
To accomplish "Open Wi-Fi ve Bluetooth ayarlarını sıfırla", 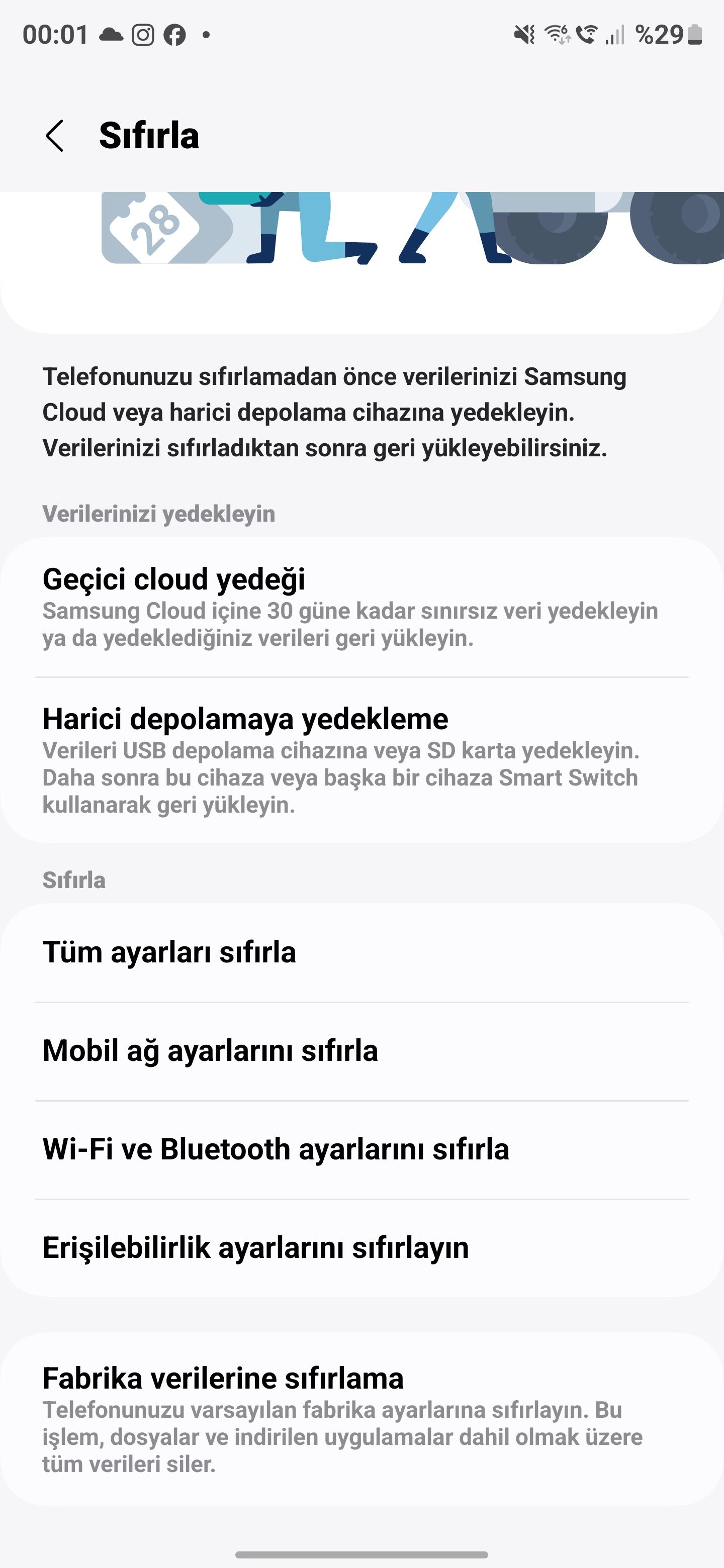I will [x=361, y=1149].
